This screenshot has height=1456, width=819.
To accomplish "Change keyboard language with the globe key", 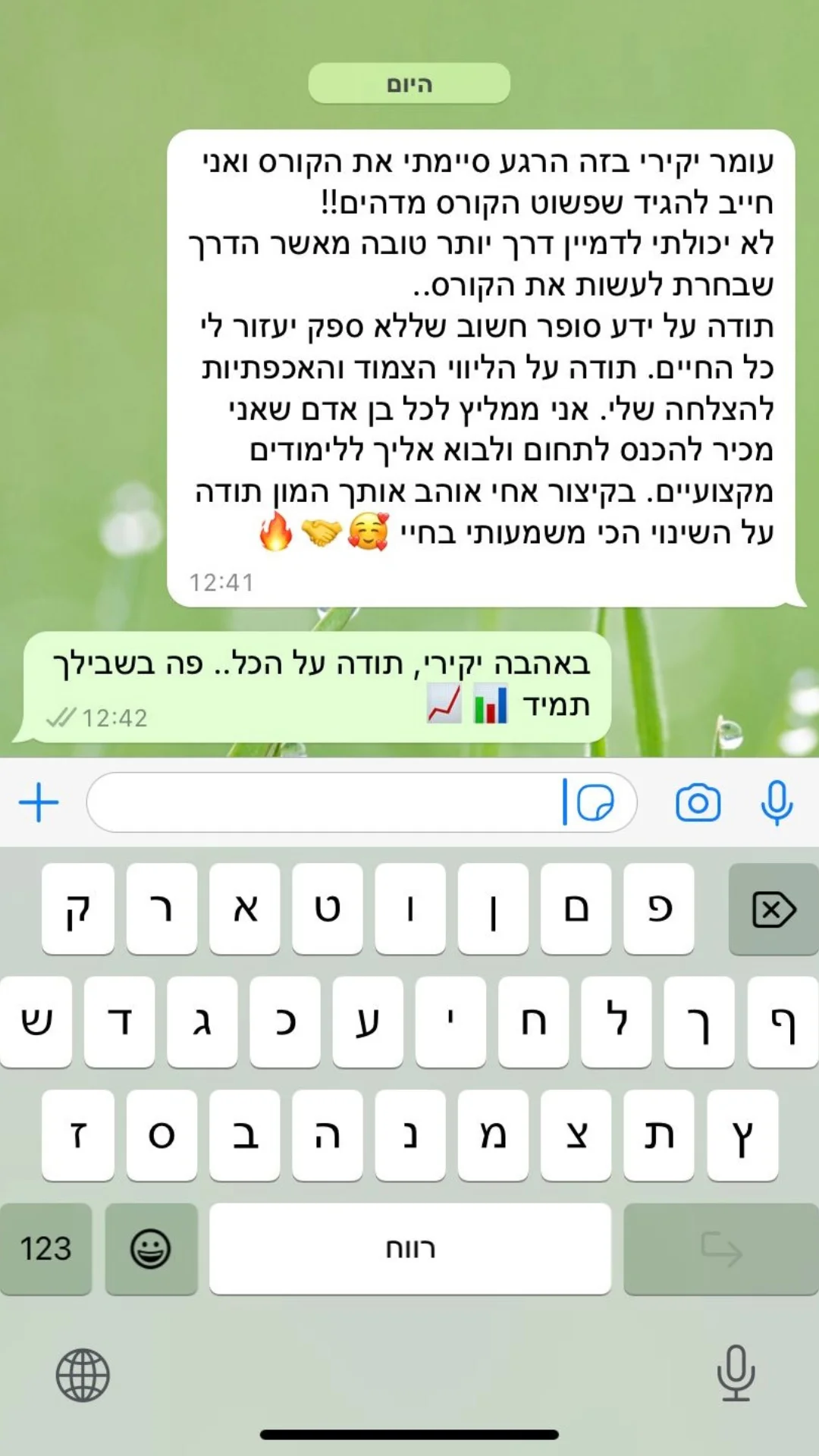I will pos(83,1375).
